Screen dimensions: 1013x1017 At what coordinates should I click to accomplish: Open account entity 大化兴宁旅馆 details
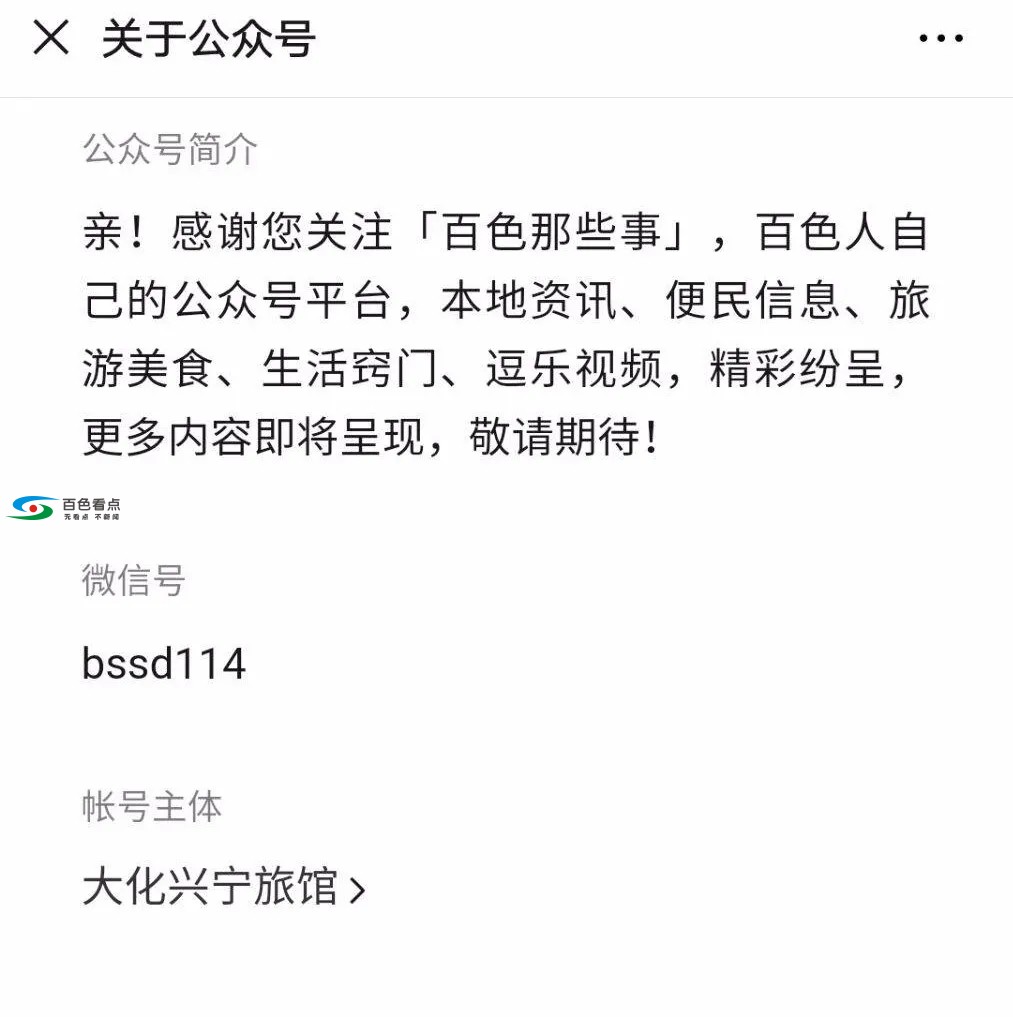click(x=224, y=887)
